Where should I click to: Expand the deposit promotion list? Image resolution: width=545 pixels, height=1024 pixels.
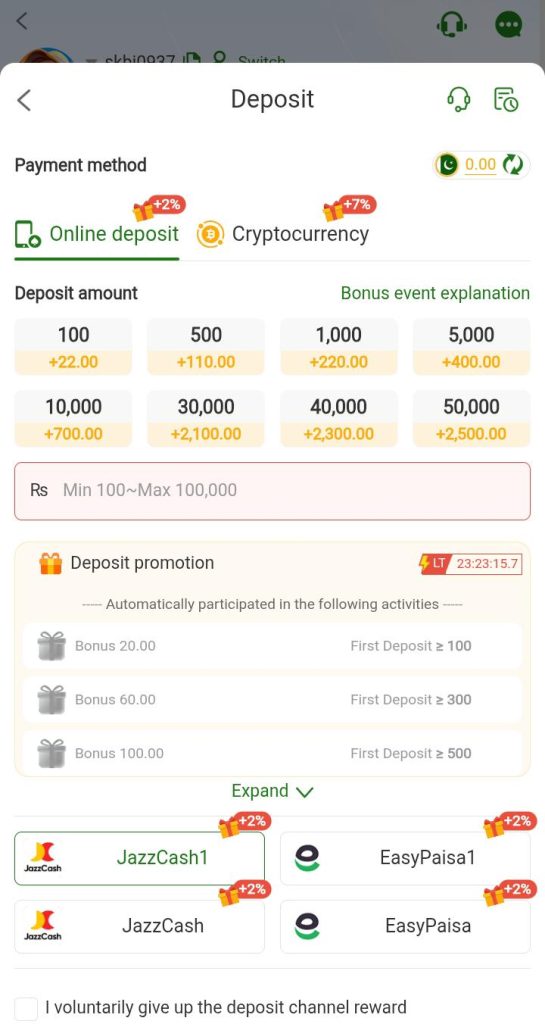[272, 791]
